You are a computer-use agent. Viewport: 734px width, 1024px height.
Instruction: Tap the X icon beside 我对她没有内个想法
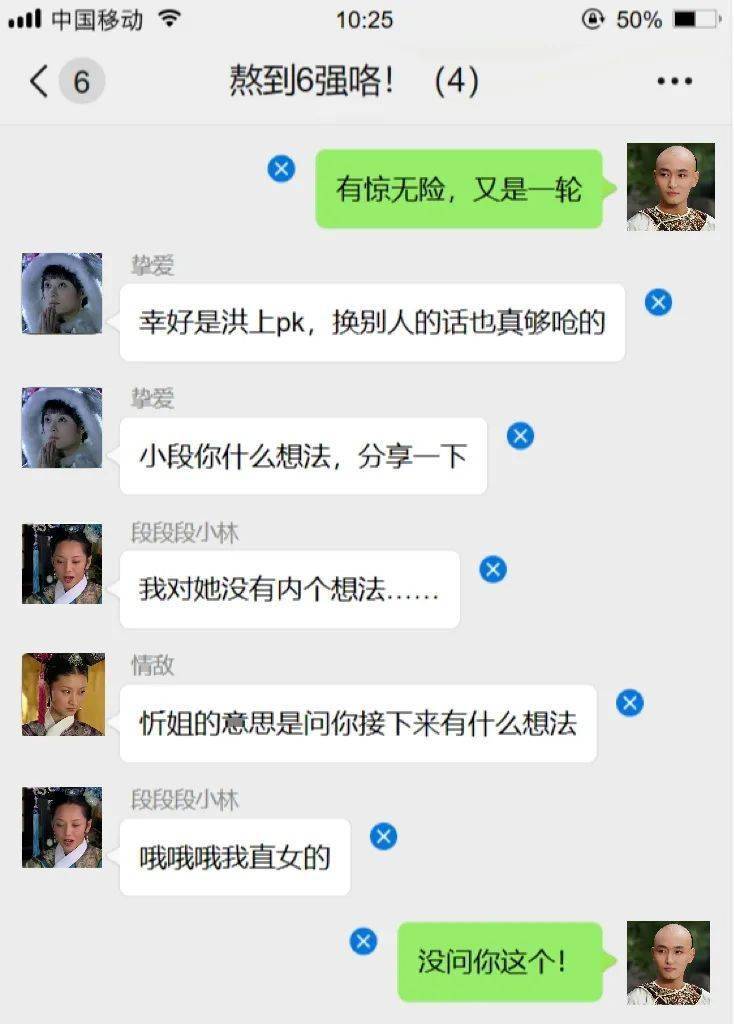click(492, 569)
